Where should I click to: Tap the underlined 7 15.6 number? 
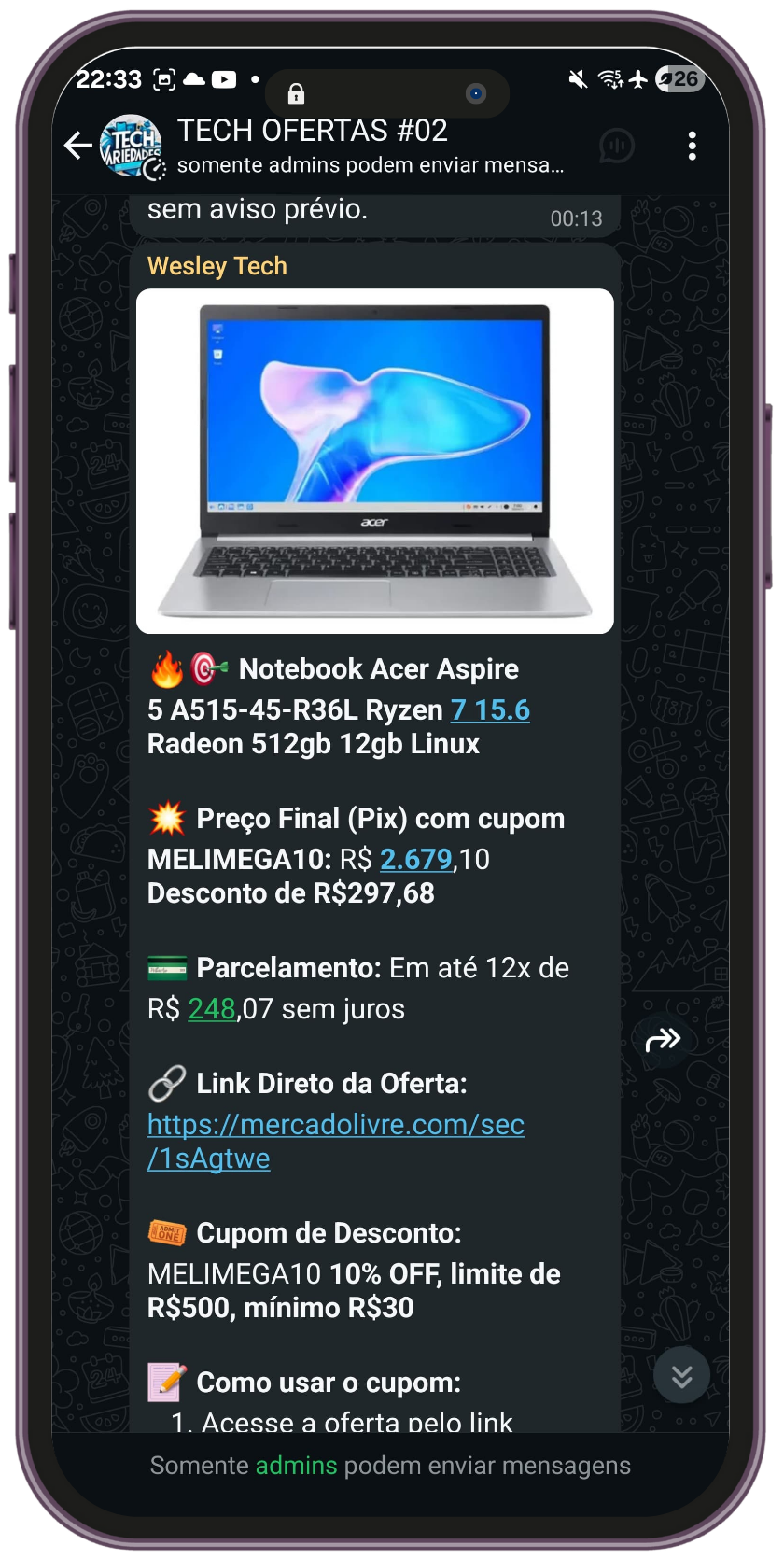490,709
